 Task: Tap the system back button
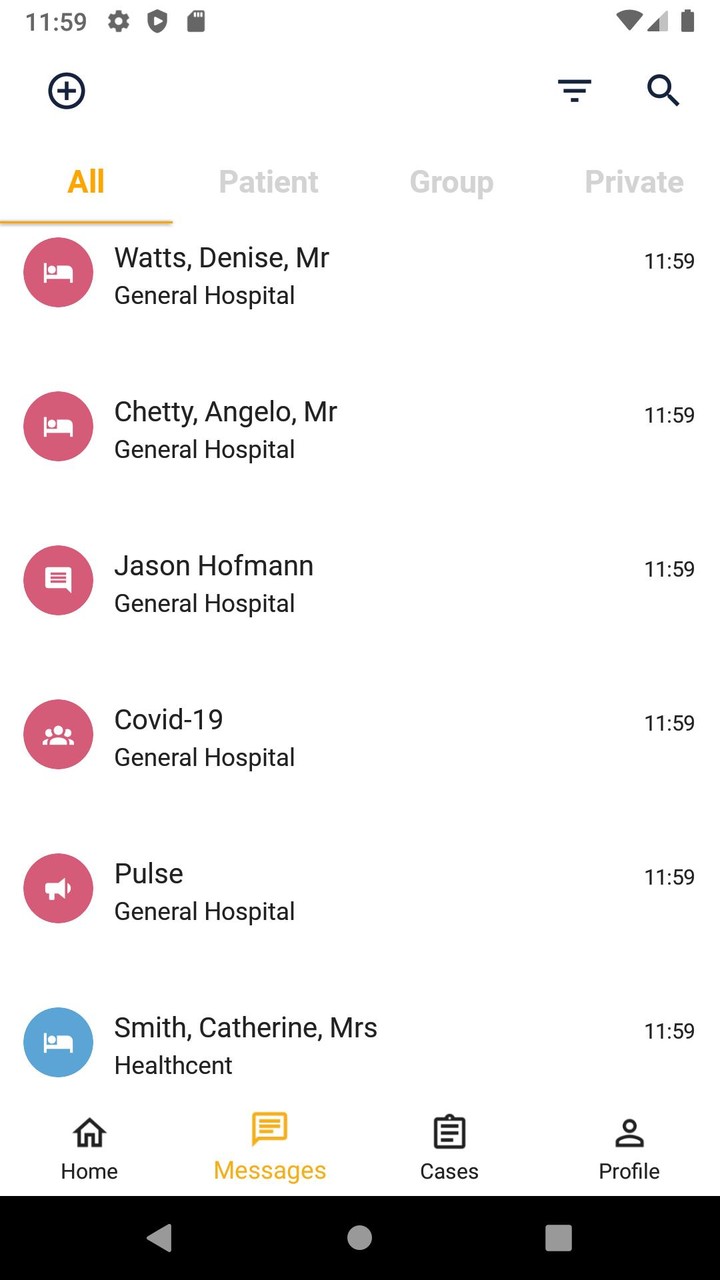159,1238
